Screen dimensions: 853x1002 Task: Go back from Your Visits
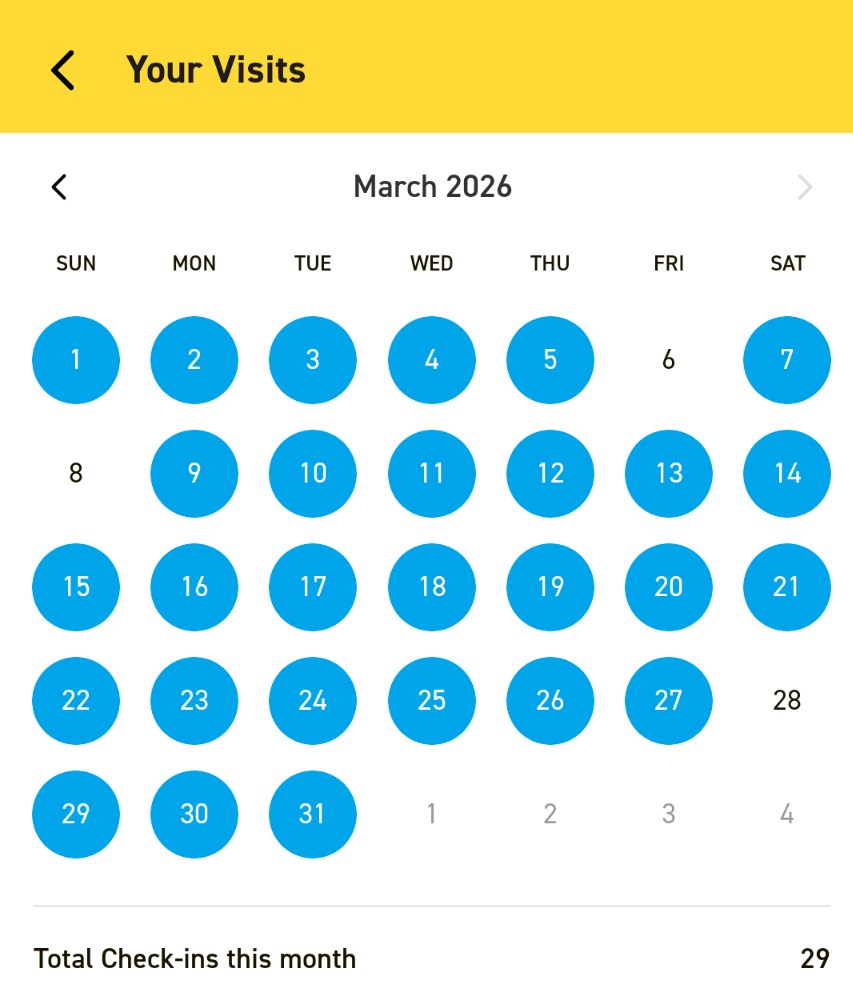click(63, 70)
